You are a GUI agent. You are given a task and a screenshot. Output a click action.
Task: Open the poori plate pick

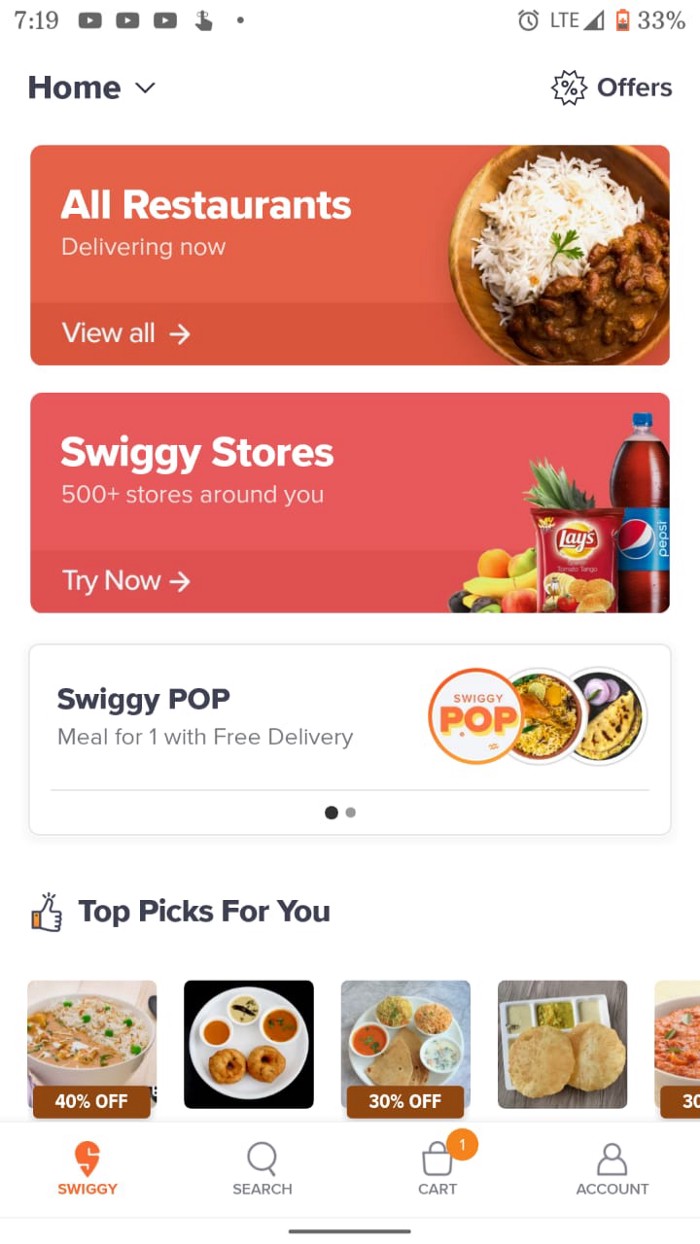pyautogui.click(x=563, y=1045)
